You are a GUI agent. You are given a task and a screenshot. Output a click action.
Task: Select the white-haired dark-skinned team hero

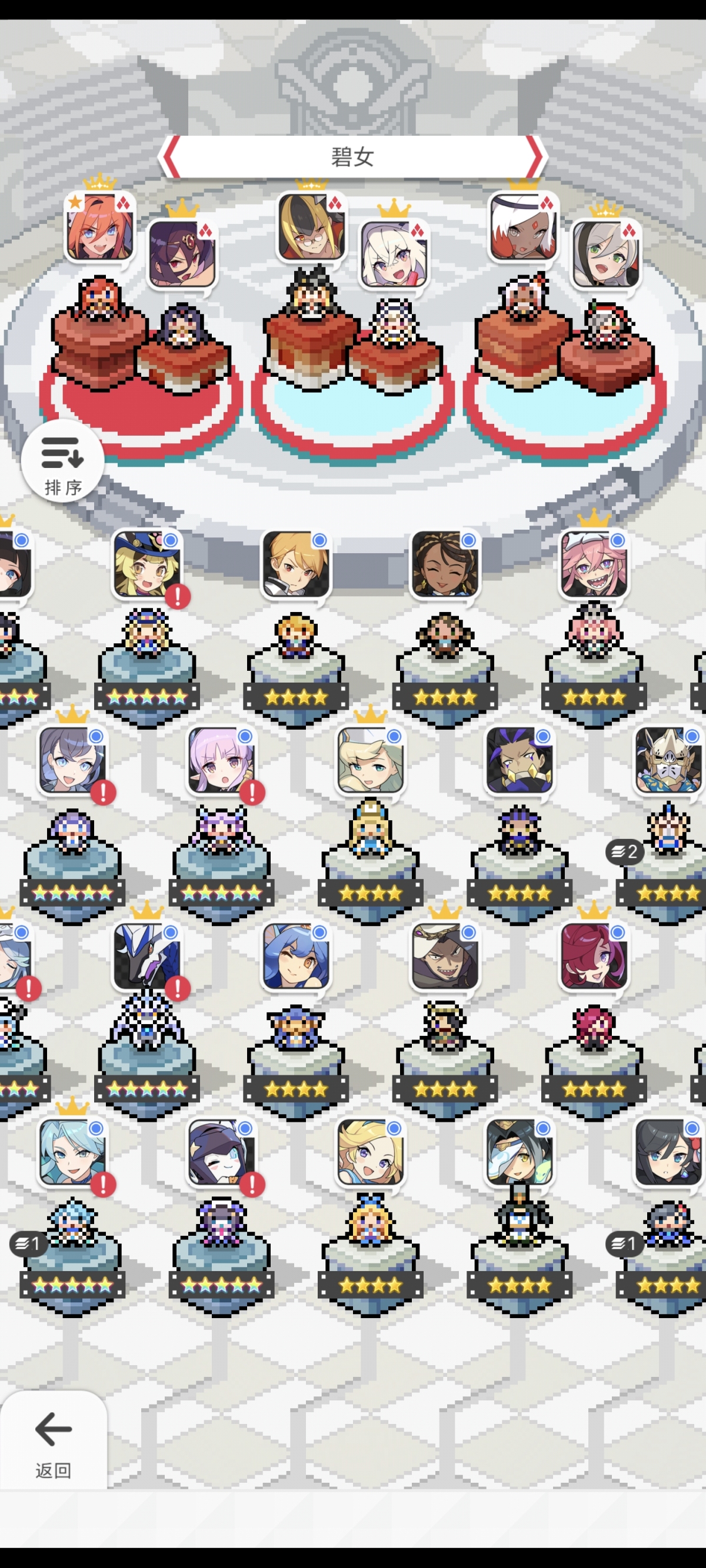tap(523, 227)
